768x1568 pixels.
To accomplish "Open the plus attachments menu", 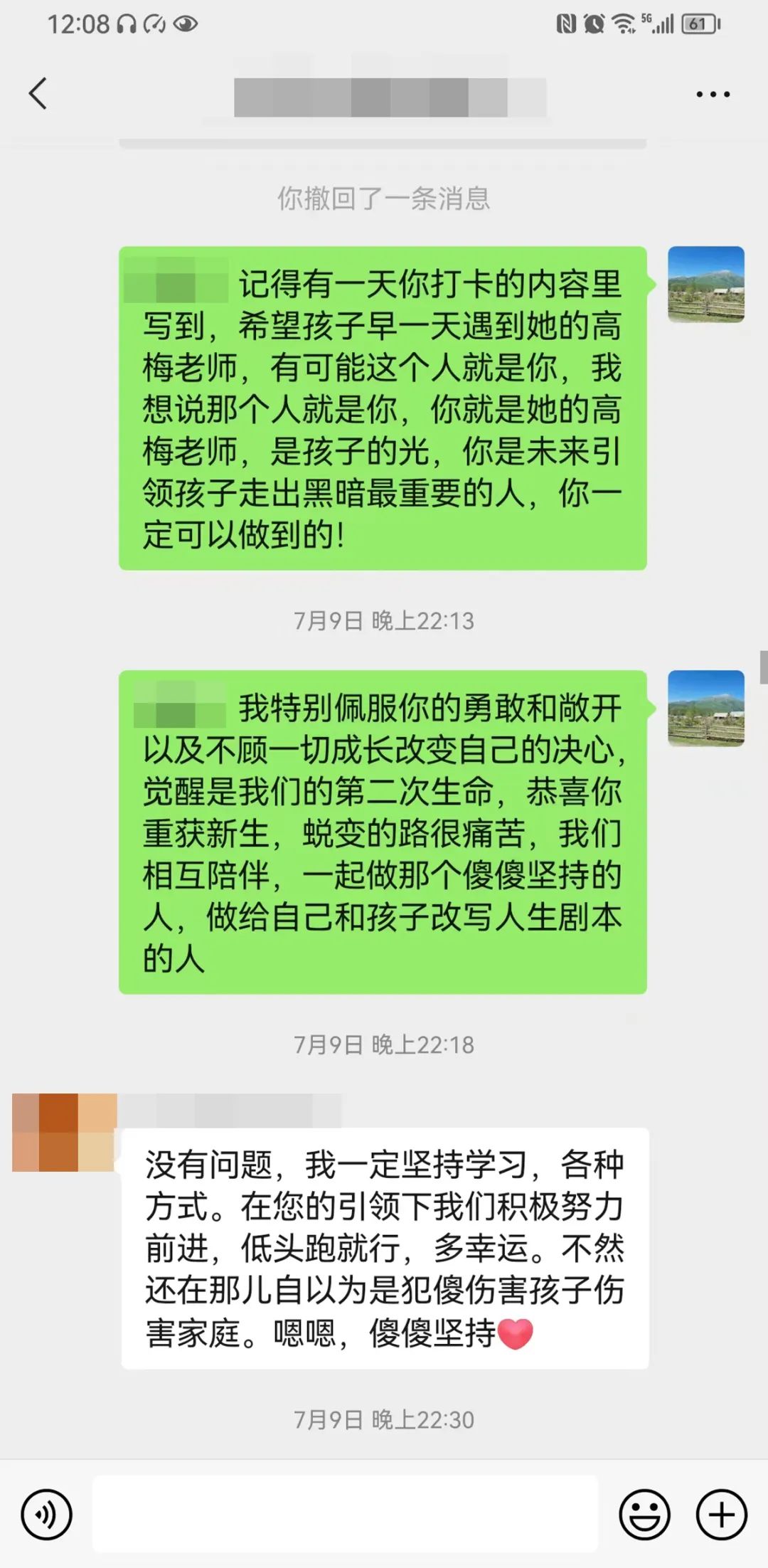I will 721,1515.
